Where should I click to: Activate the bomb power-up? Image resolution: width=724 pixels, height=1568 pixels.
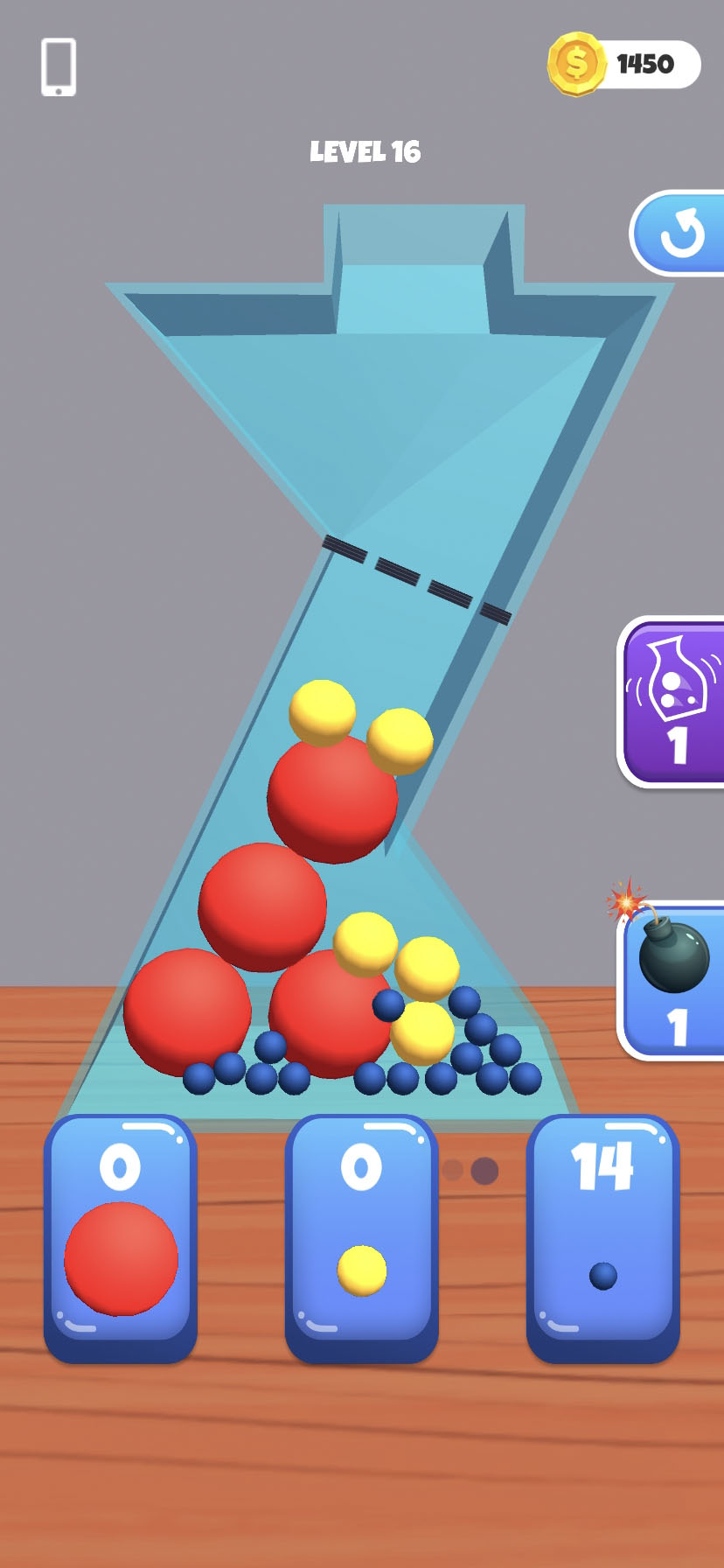pyautogui.click(x=672, y=981)
